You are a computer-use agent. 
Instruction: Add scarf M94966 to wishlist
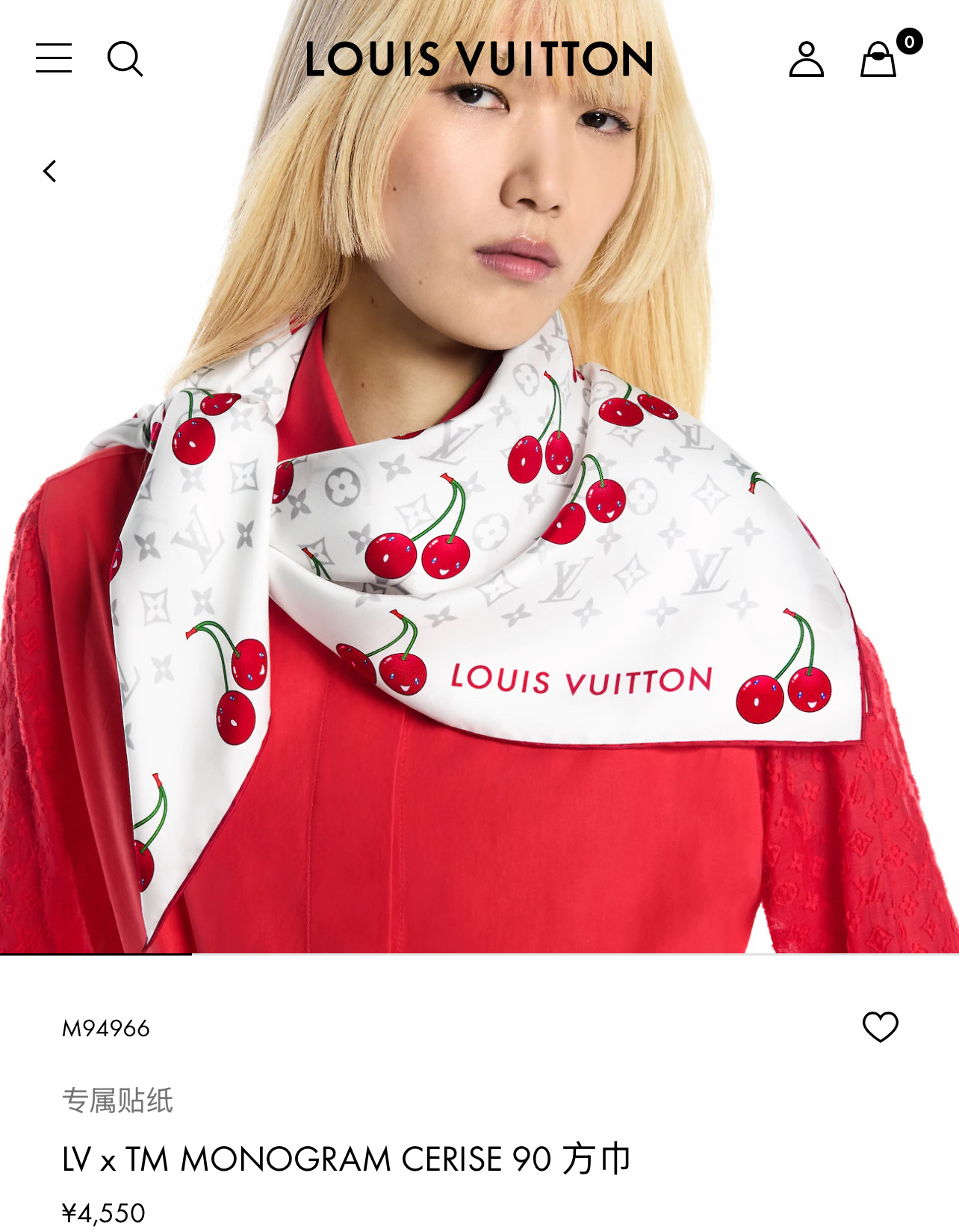(880, 1027)
